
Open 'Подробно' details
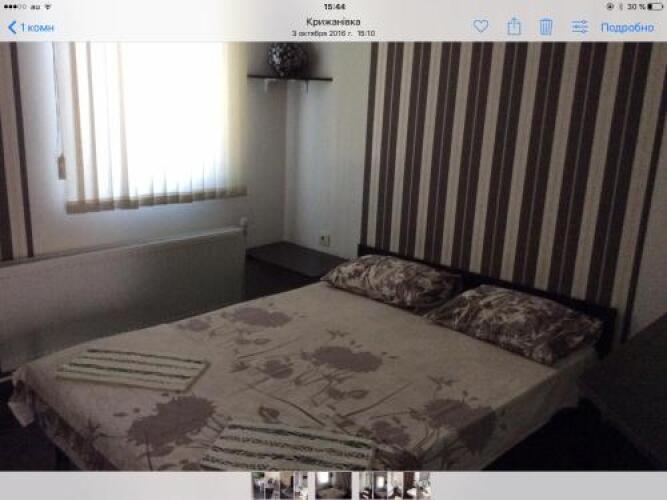tap(627, 27)
